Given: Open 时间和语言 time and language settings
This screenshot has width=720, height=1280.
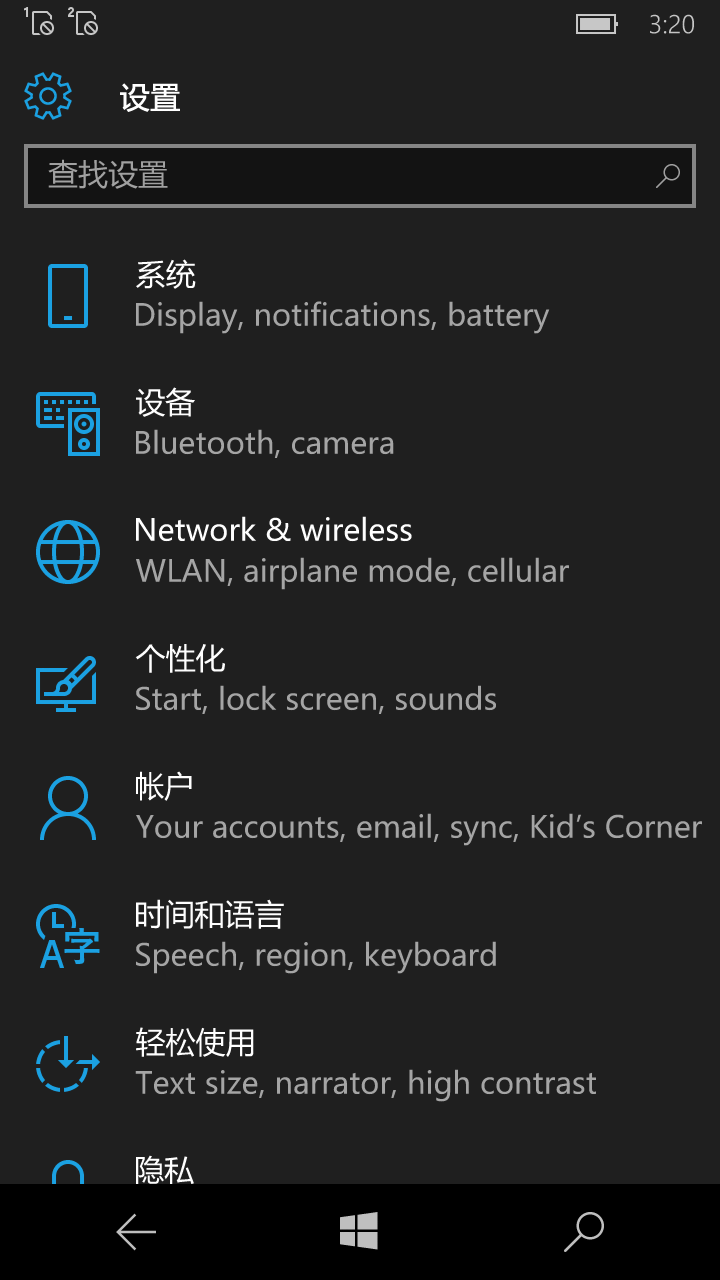Looking at the screenshot, I should [x=360, y=935].
